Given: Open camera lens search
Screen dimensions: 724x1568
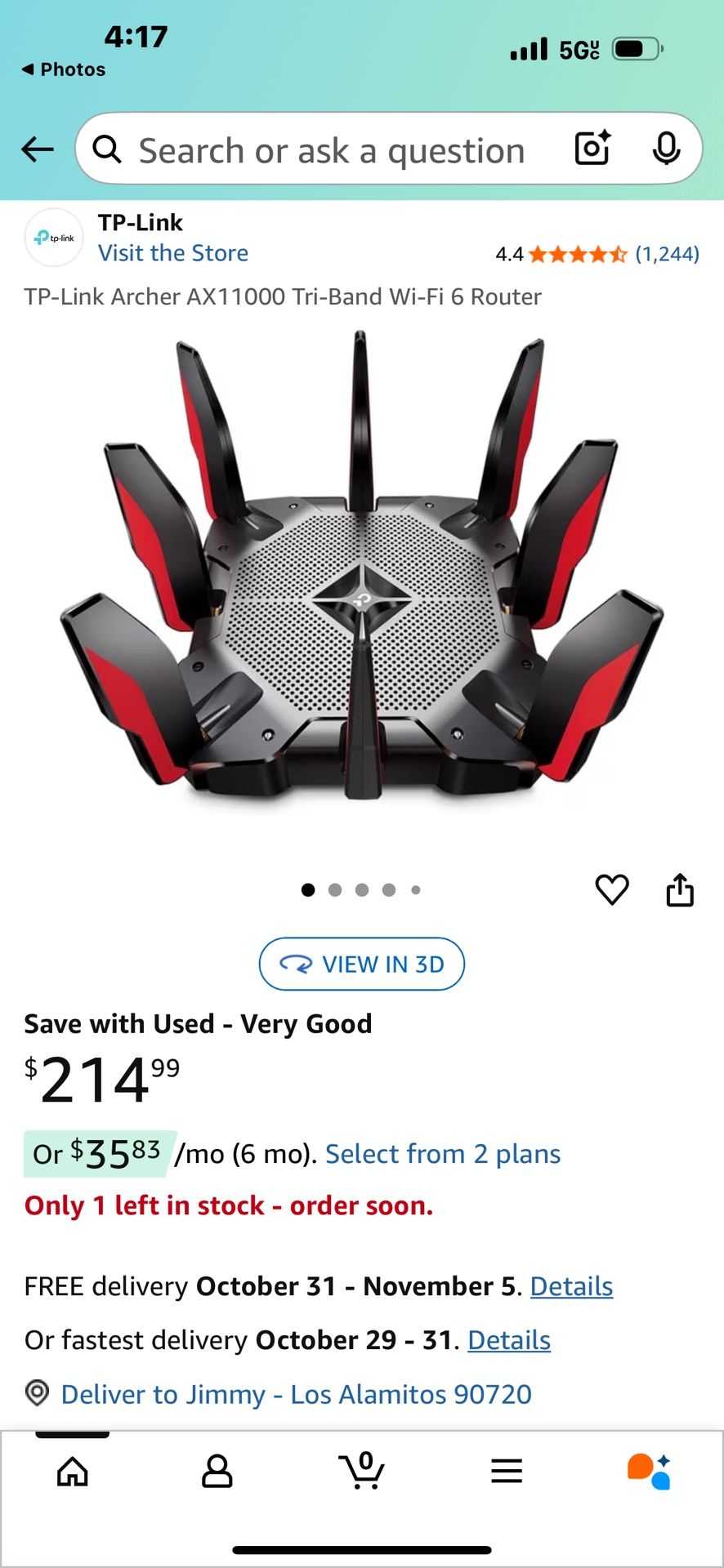Looking at the screenshot, I should pyautogui.click(x=592, y=149).
